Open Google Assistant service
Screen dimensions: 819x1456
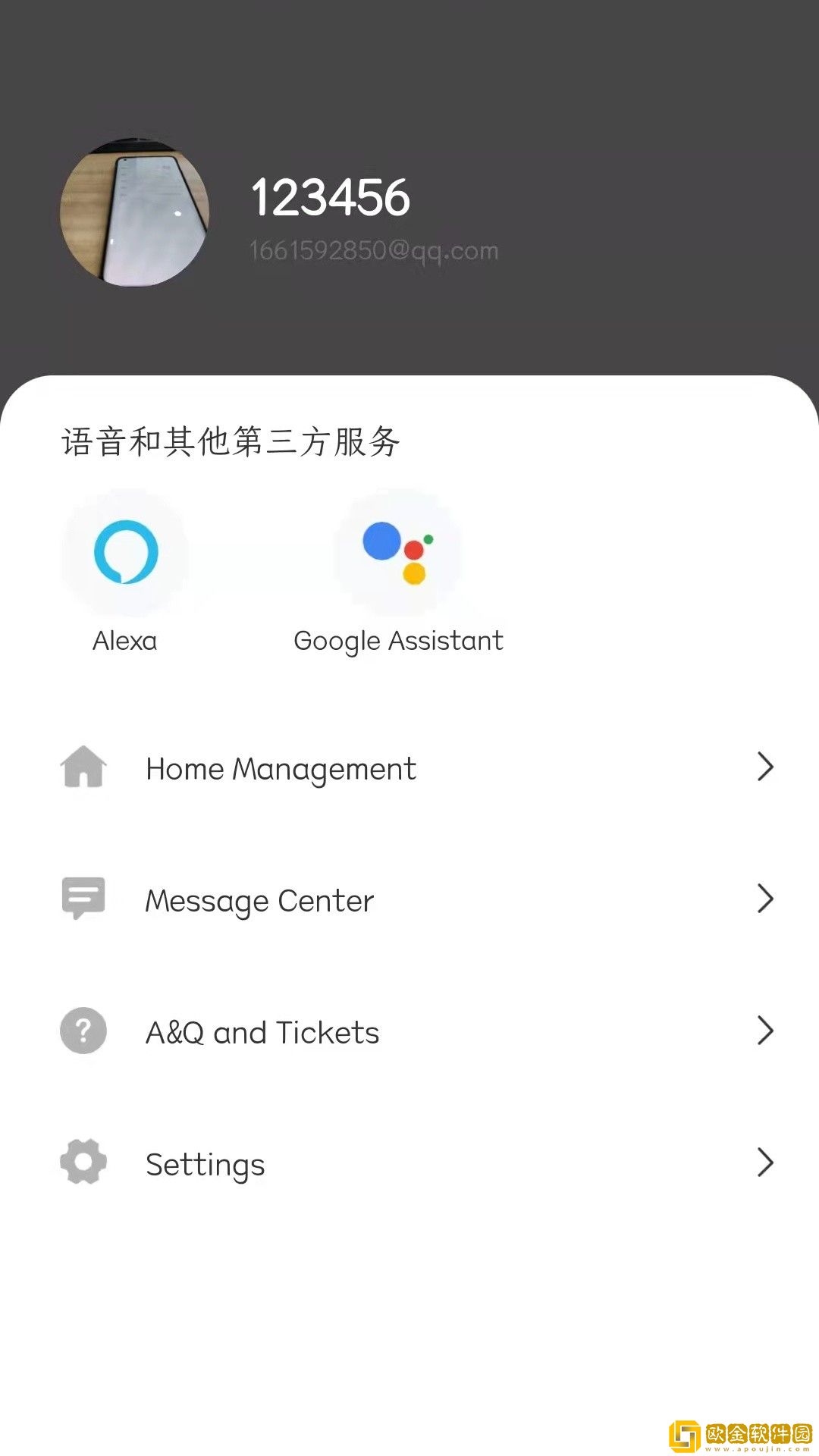[398, 553]
